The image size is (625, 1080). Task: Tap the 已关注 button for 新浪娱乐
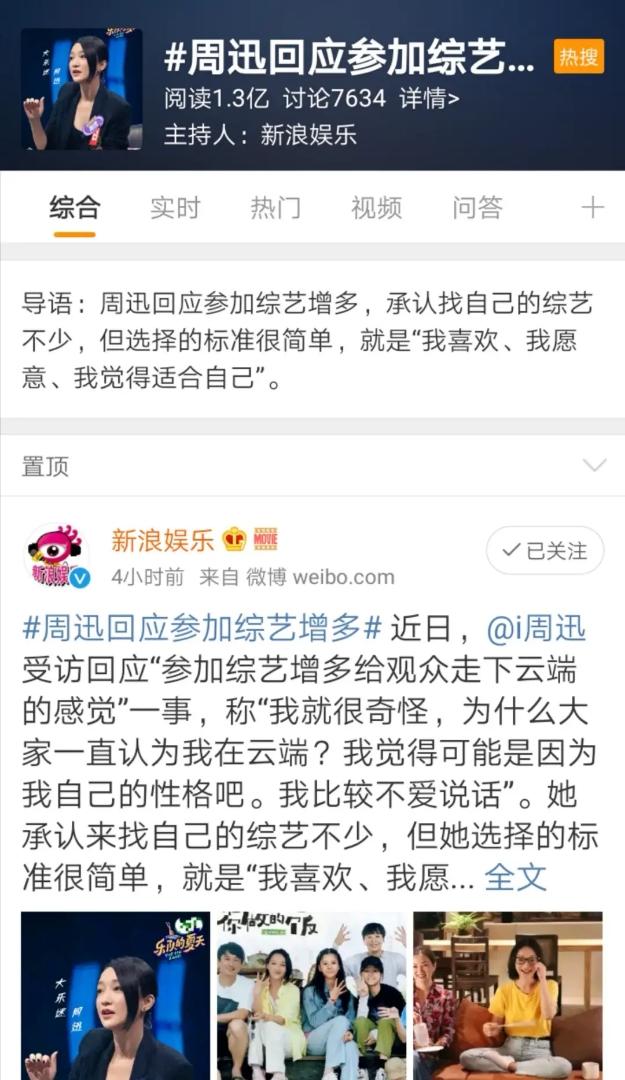pyautogui.click(x=544, y=551)
